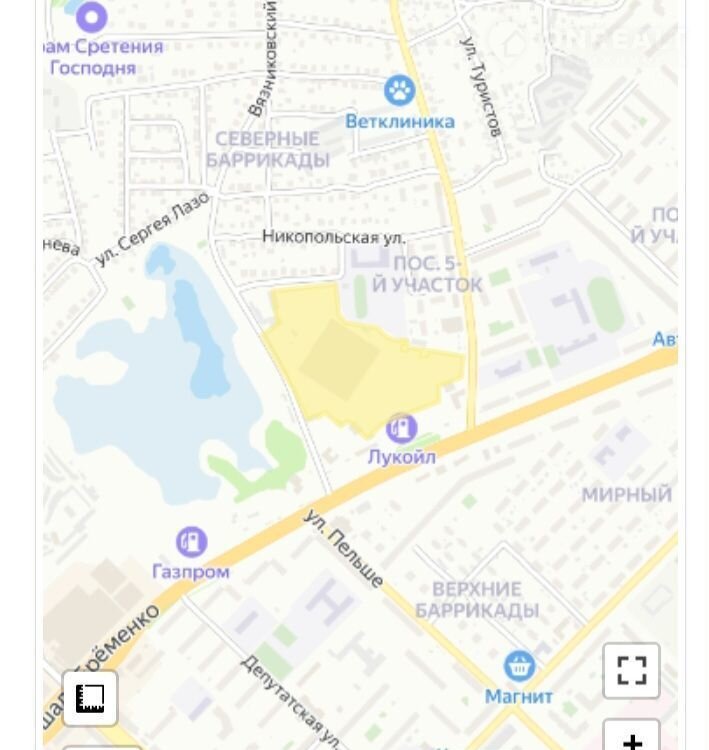
Task: Open the Магнит store marker
Action: click(518, 665)
